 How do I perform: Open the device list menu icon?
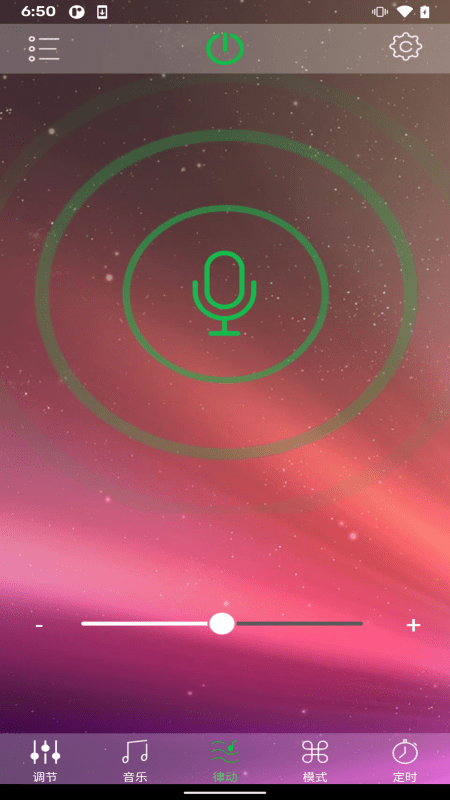click(44, 49)
